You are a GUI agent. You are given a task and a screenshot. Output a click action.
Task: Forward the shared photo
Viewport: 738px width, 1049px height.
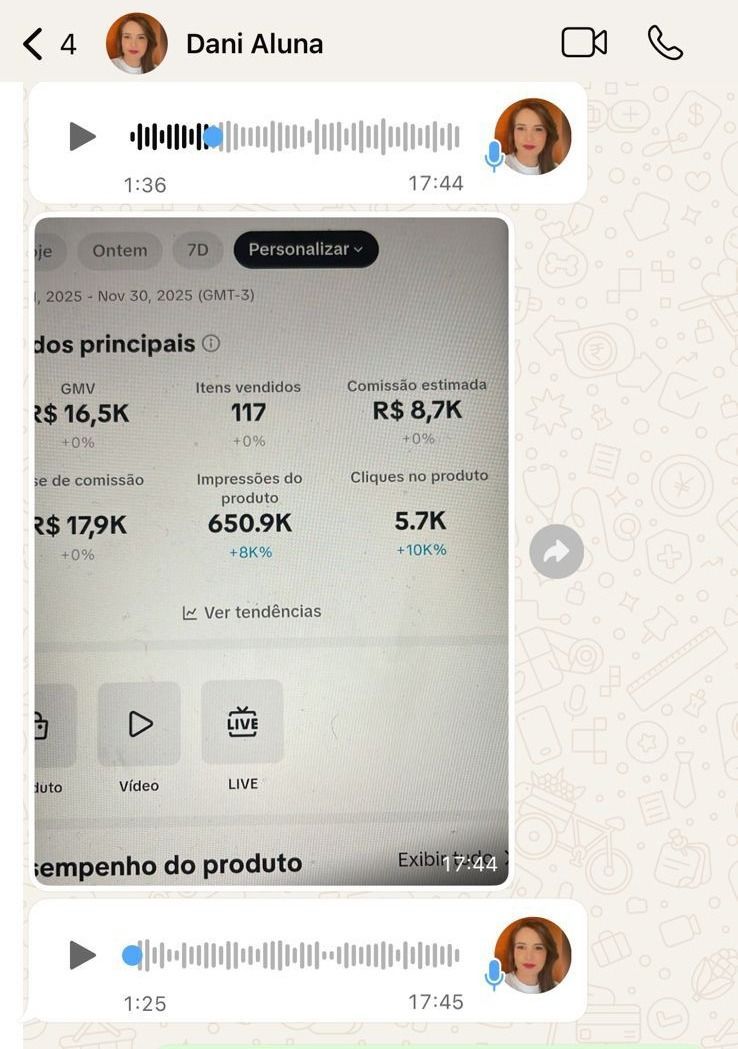pyautogui.click(x=556, y=551)
